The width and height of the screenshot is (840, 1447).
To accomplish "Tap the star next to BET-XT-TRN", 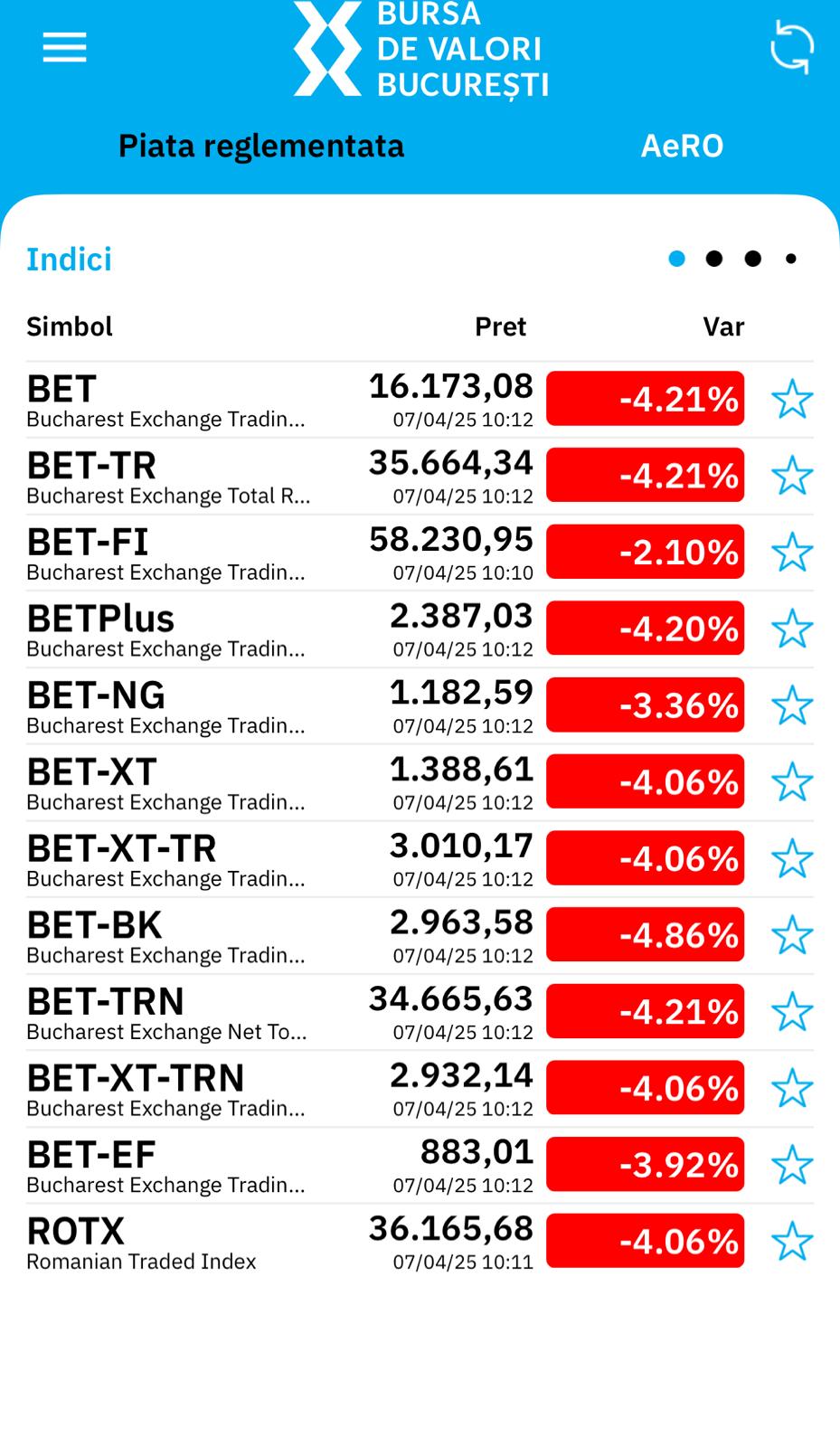I will click(x=792, y=1088).
